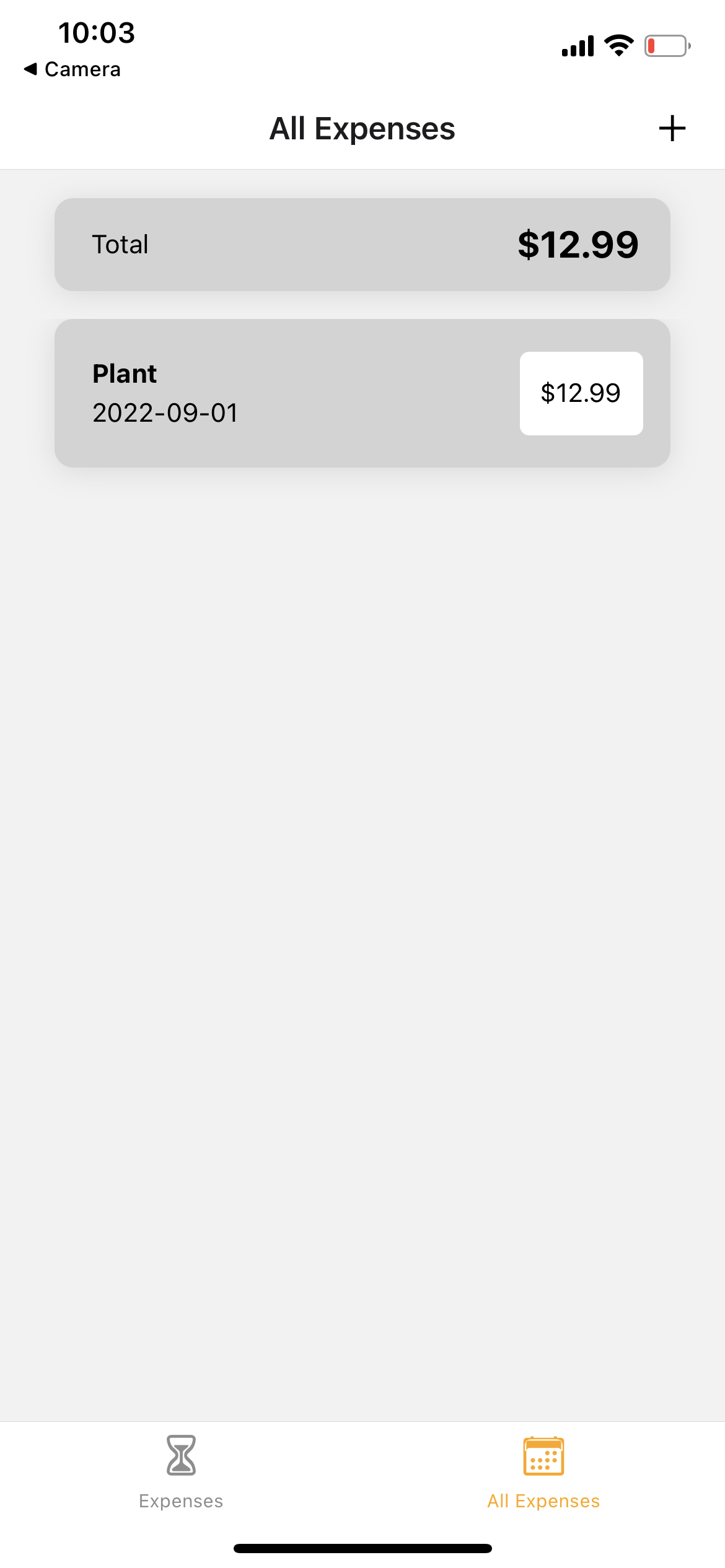Open the Plant expense entry
725x1568 pixels.
[x=362, y=393]
